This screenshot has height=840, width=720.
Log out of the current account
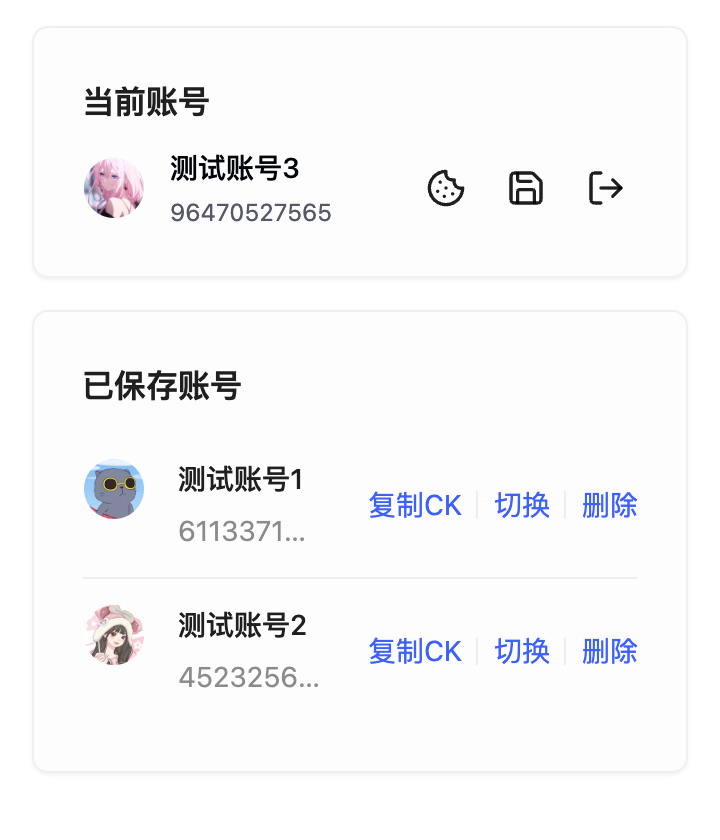[x=606, y=188]
